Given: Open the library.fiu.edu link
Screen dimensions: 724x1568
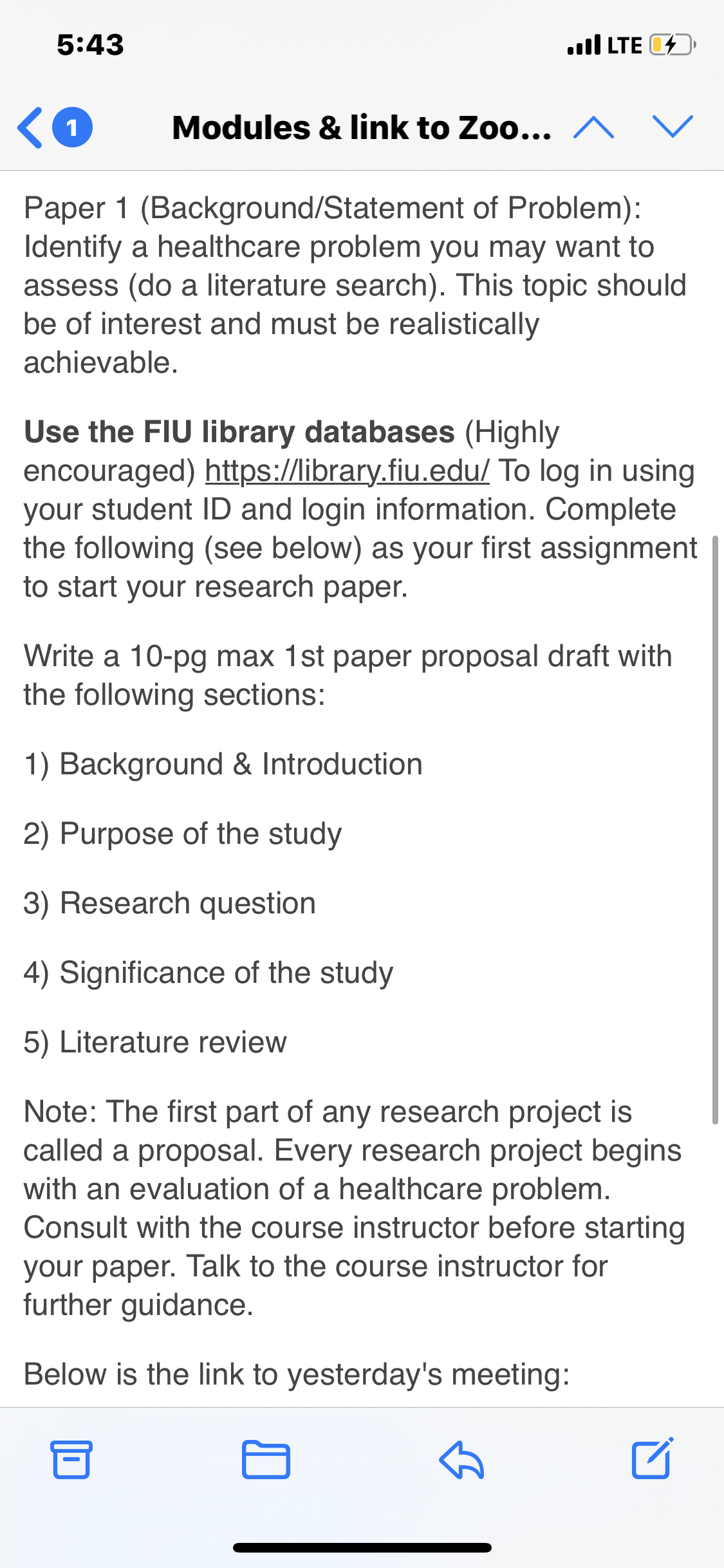Looking at the screenshot, I should click(348, 471).
